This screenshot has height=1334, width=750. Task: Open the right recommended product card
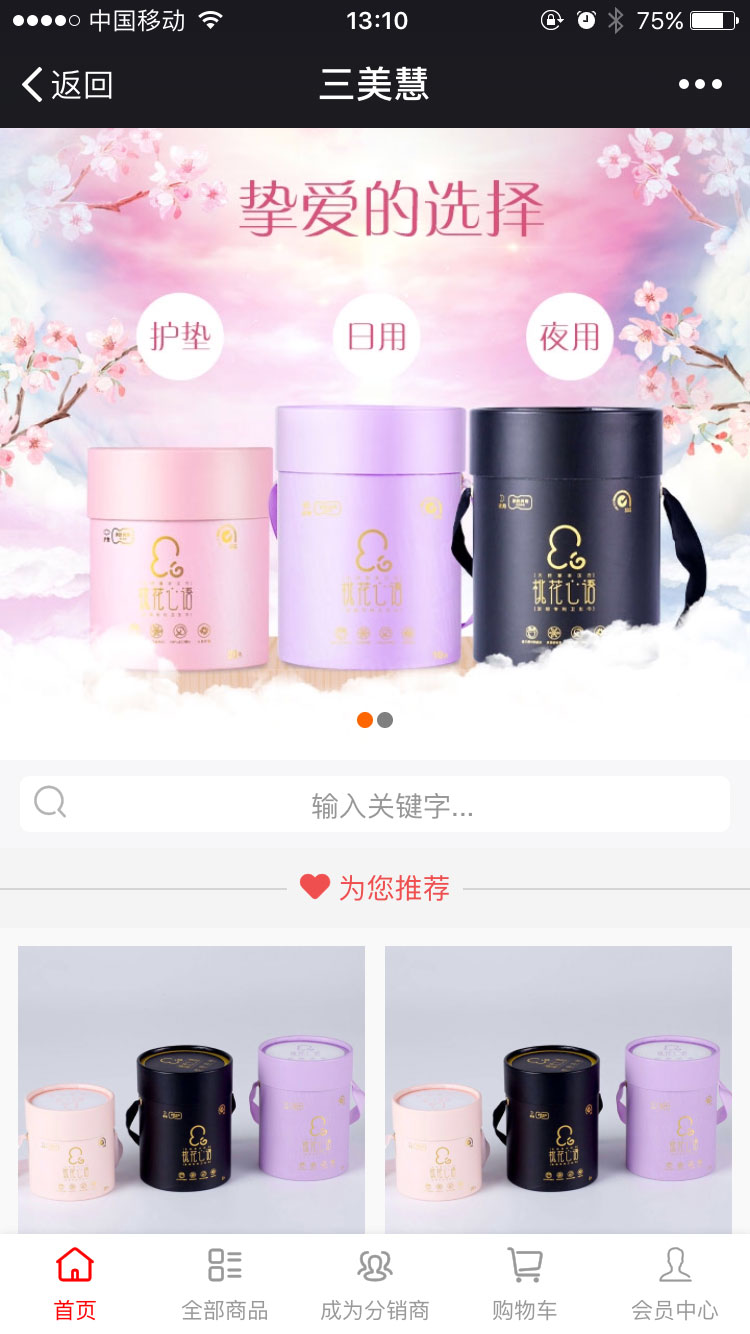[558, 1088]
